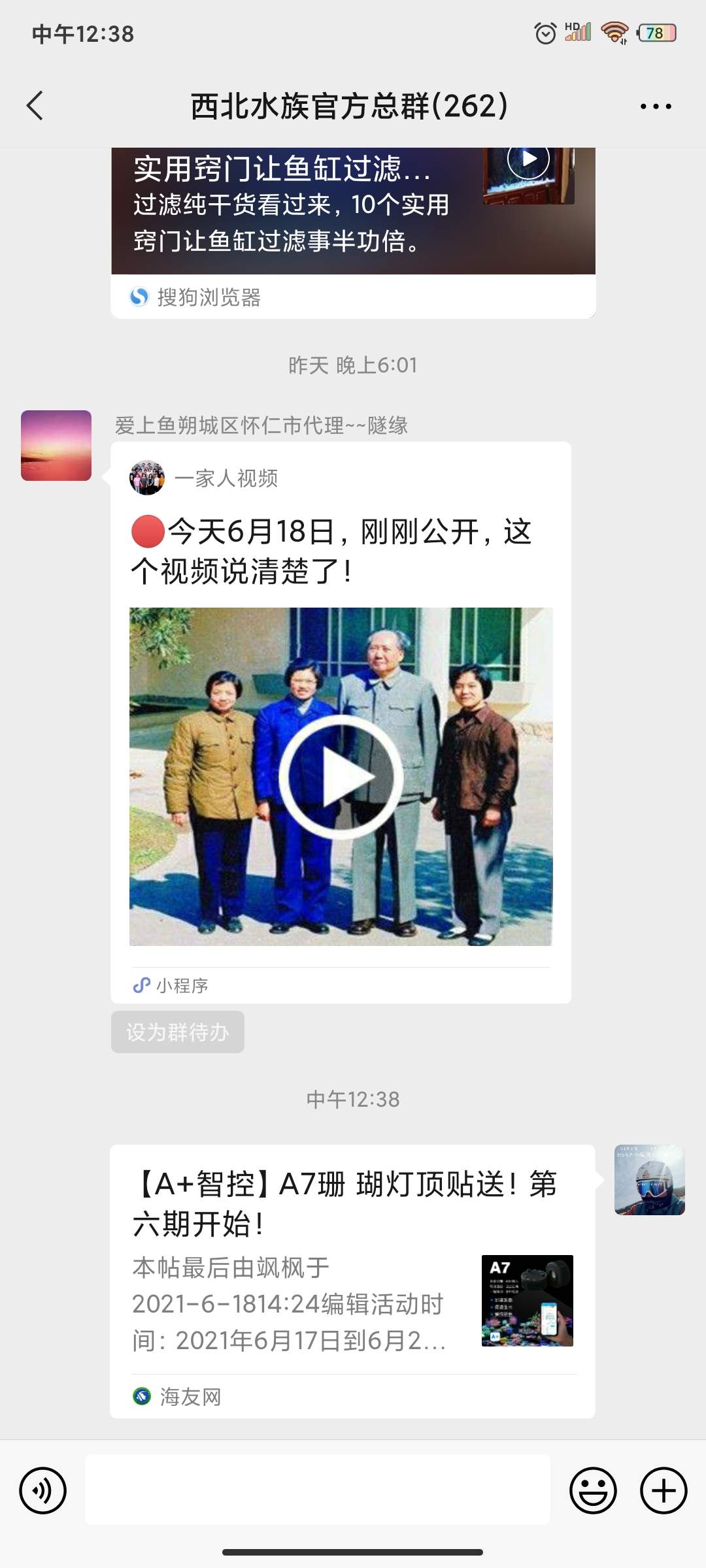706x1568 pixels.
Task: Go back from the group chat
Action: point(35,106)
